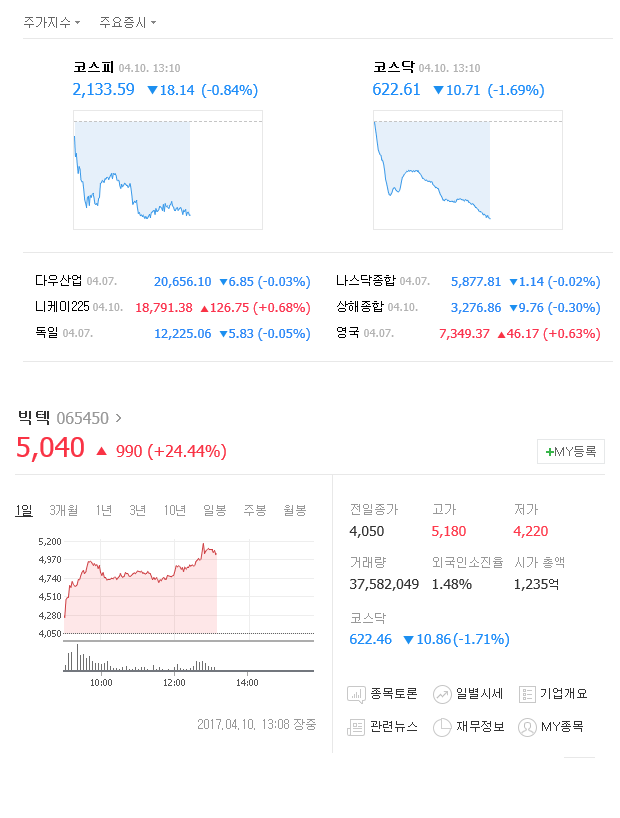
Task: Open the 코스닥 index chart
Action: [x=467, y=170]
